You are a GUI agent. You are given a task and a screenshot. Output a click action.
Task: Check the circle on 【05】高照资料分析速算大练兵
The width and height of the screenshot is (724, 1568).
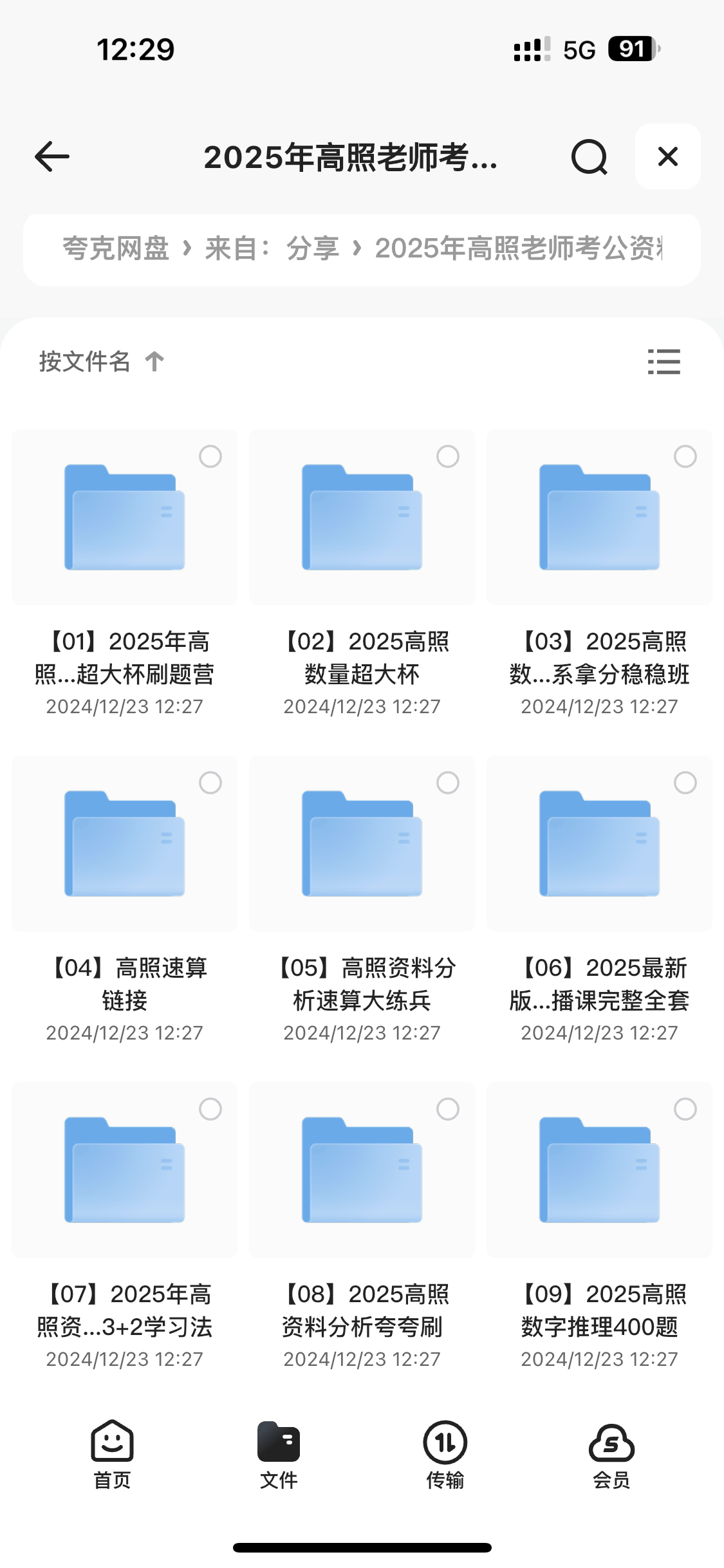(x=447, y=783)
